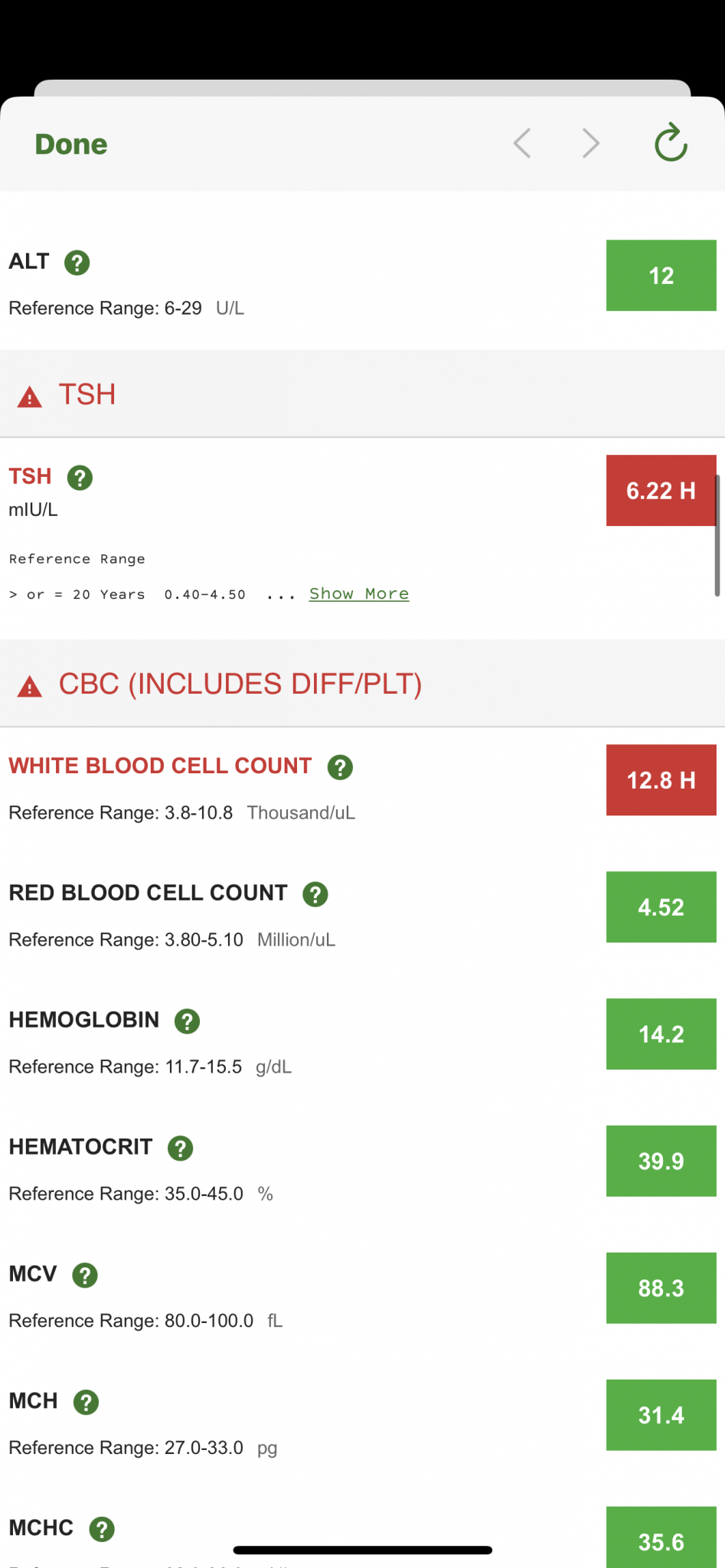The height and width of the screenshot is (1568, 725).
Task: Expand Show More for TSH reference range
Action: point(359,594)
